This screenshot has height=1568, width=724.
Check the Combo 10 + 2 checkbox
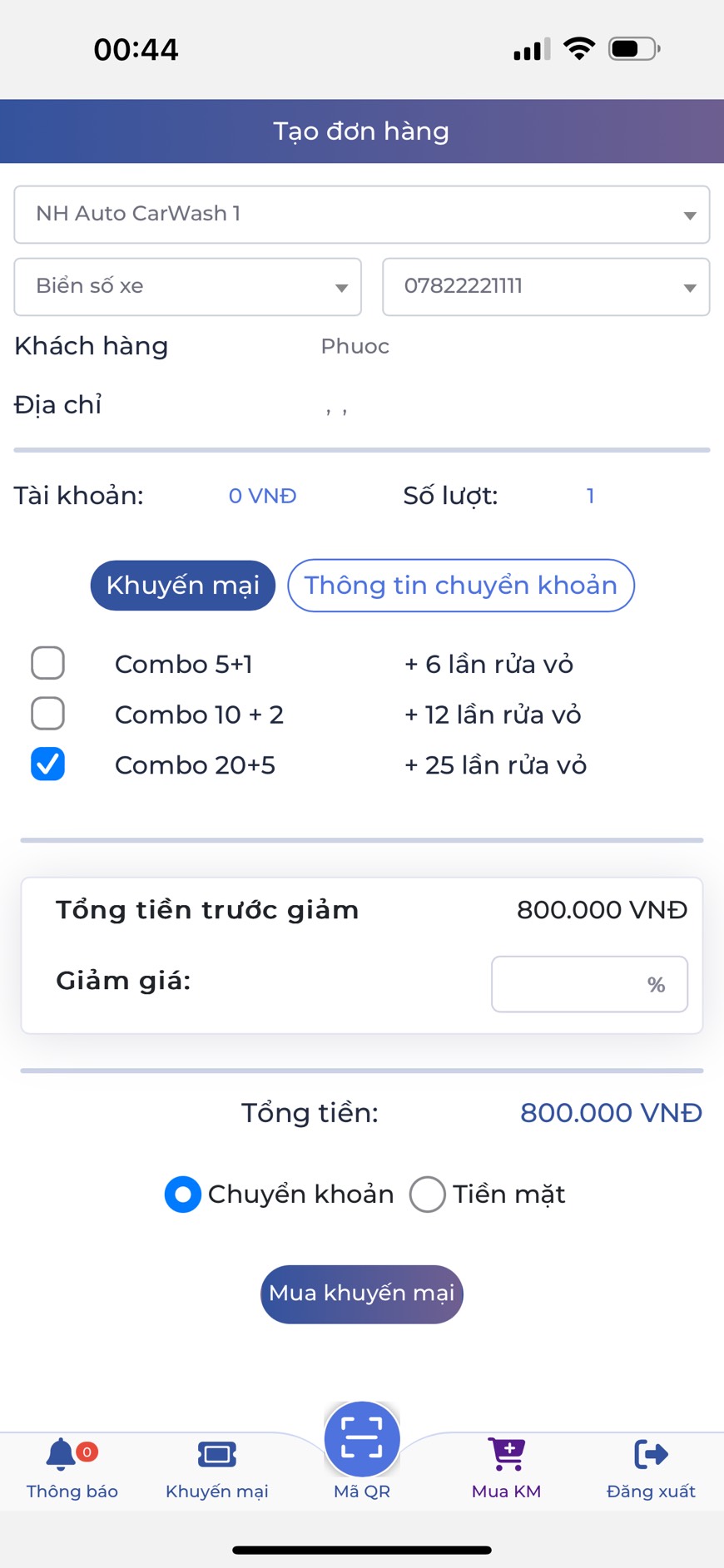48,714
